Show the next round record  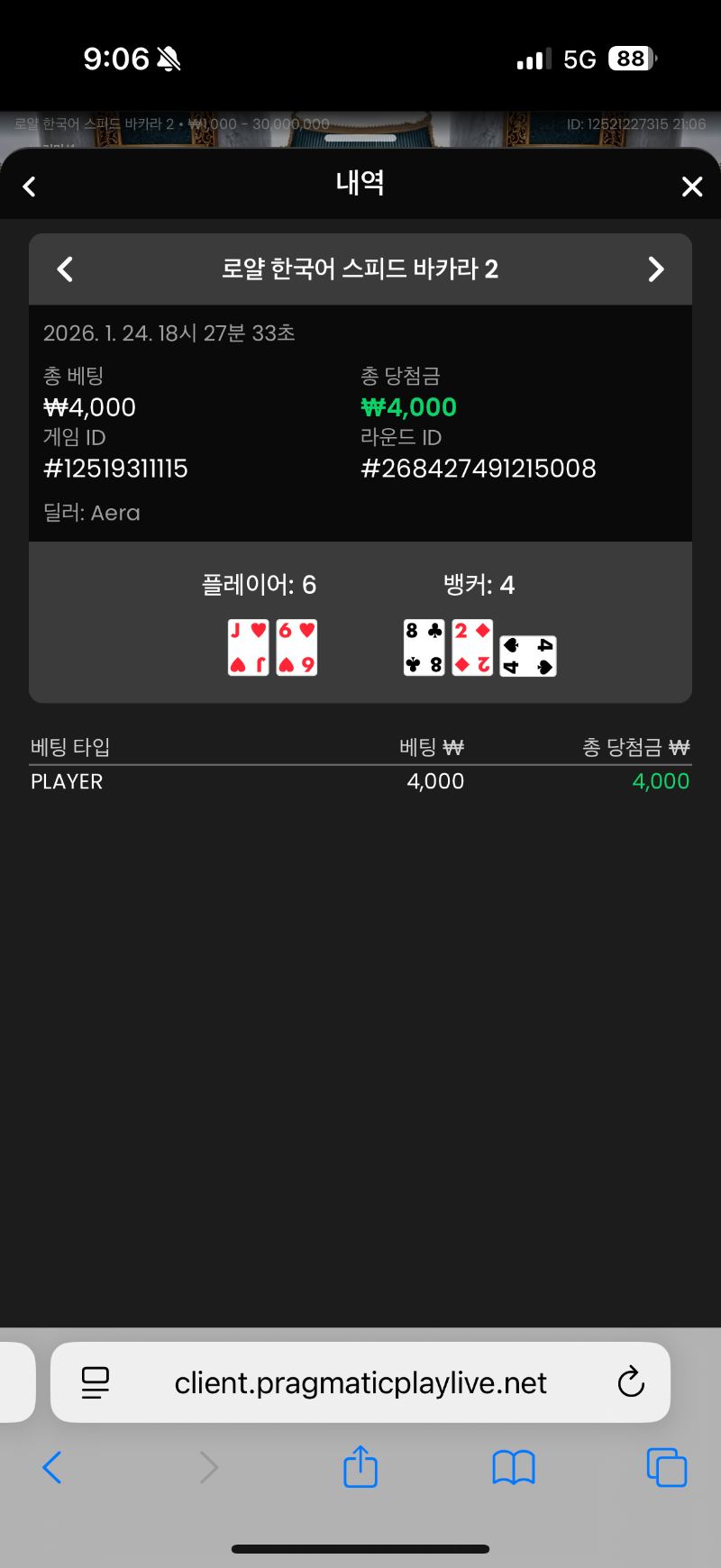click(x=656, y=269)
